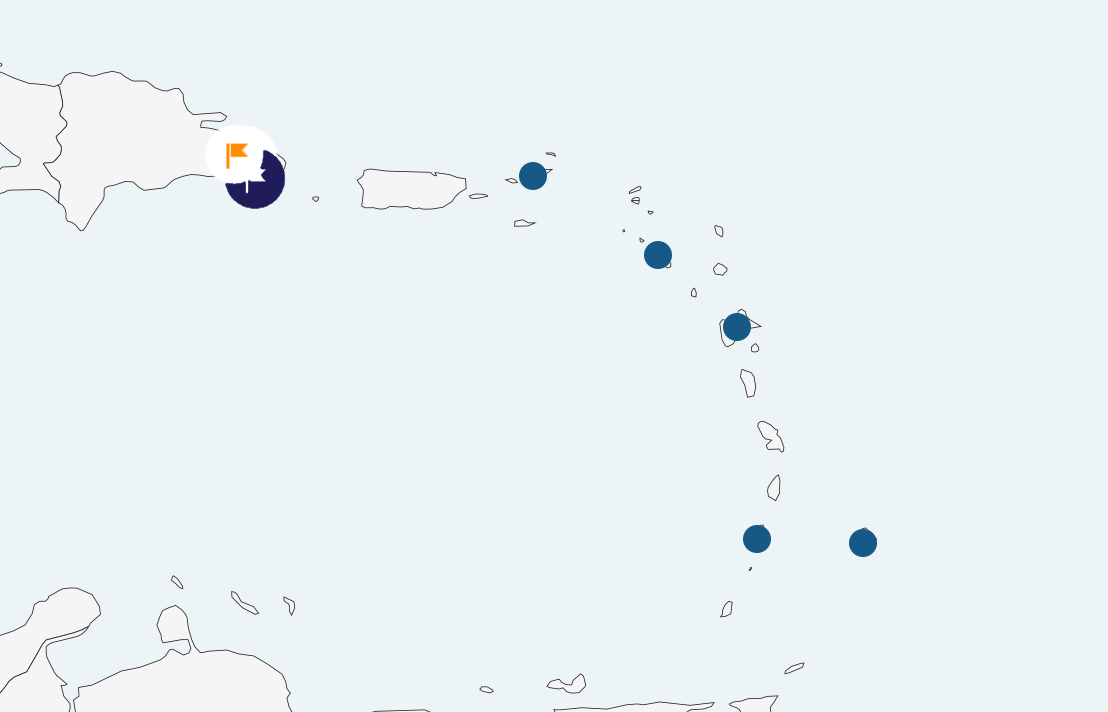Open the blue marker on Barbados
Image resolution: width=1108 pixels, height=712 pixels.
[x=863, y=543]
